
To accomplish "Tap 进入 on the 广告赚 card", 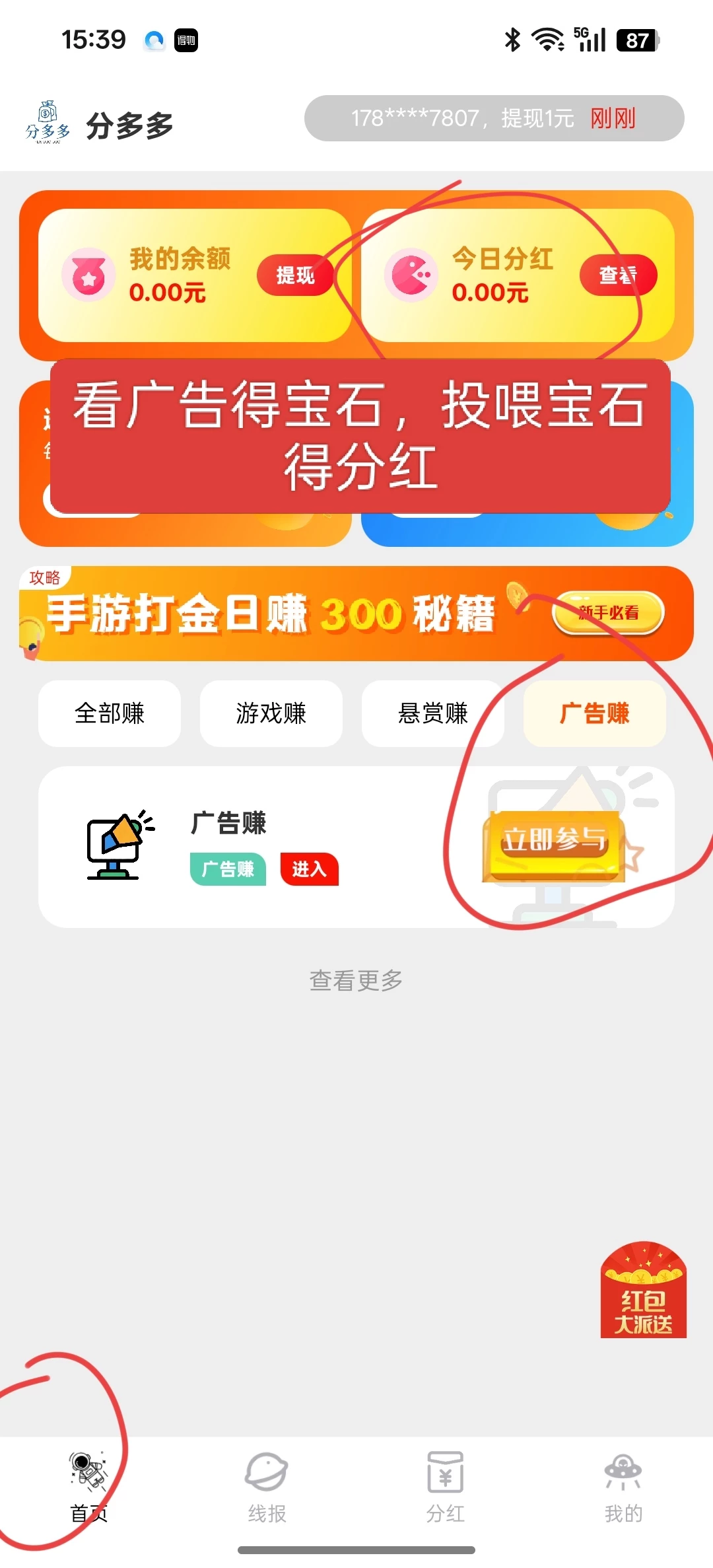I will (x=309, y=869).
